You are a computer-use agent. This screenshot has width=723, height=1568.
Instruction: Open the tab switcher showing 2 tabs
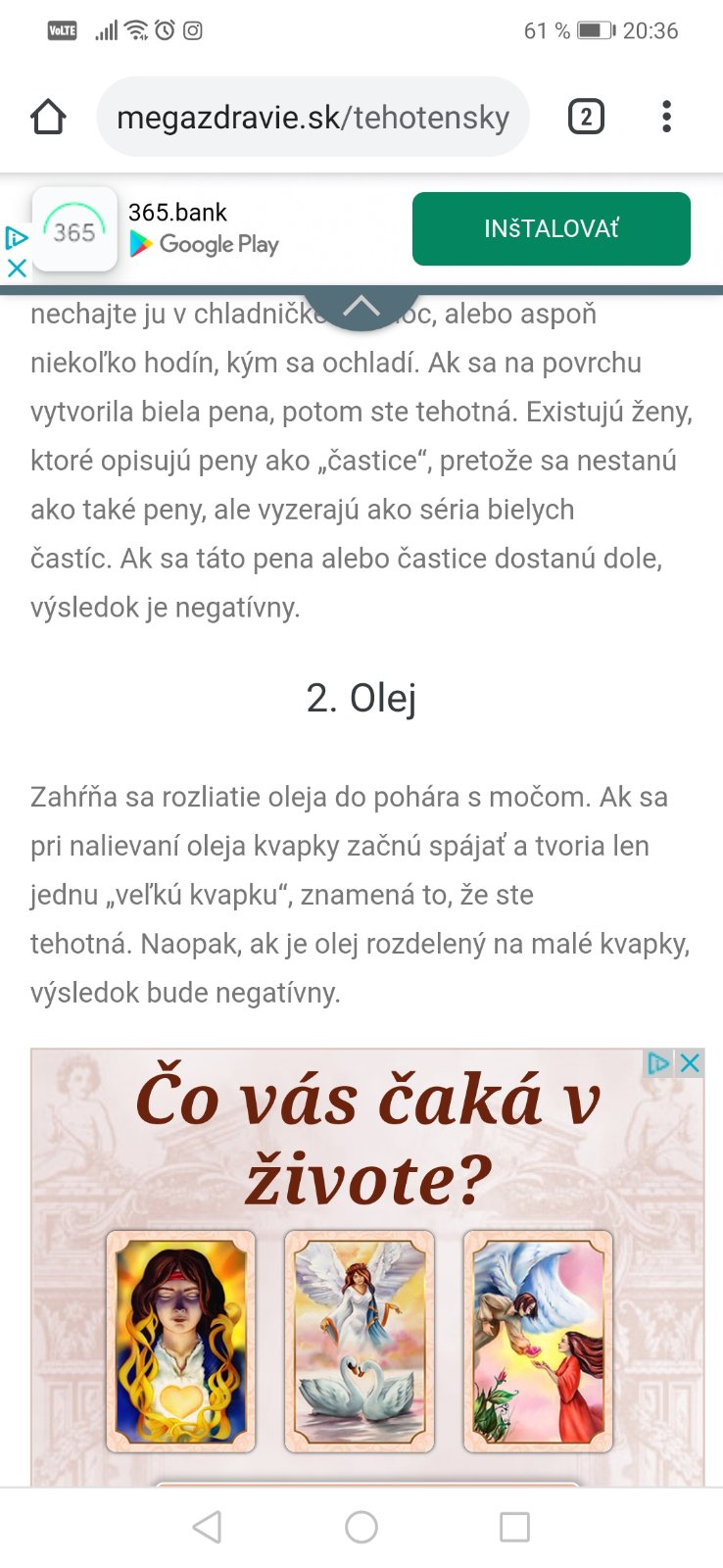(x=586, y=118)
